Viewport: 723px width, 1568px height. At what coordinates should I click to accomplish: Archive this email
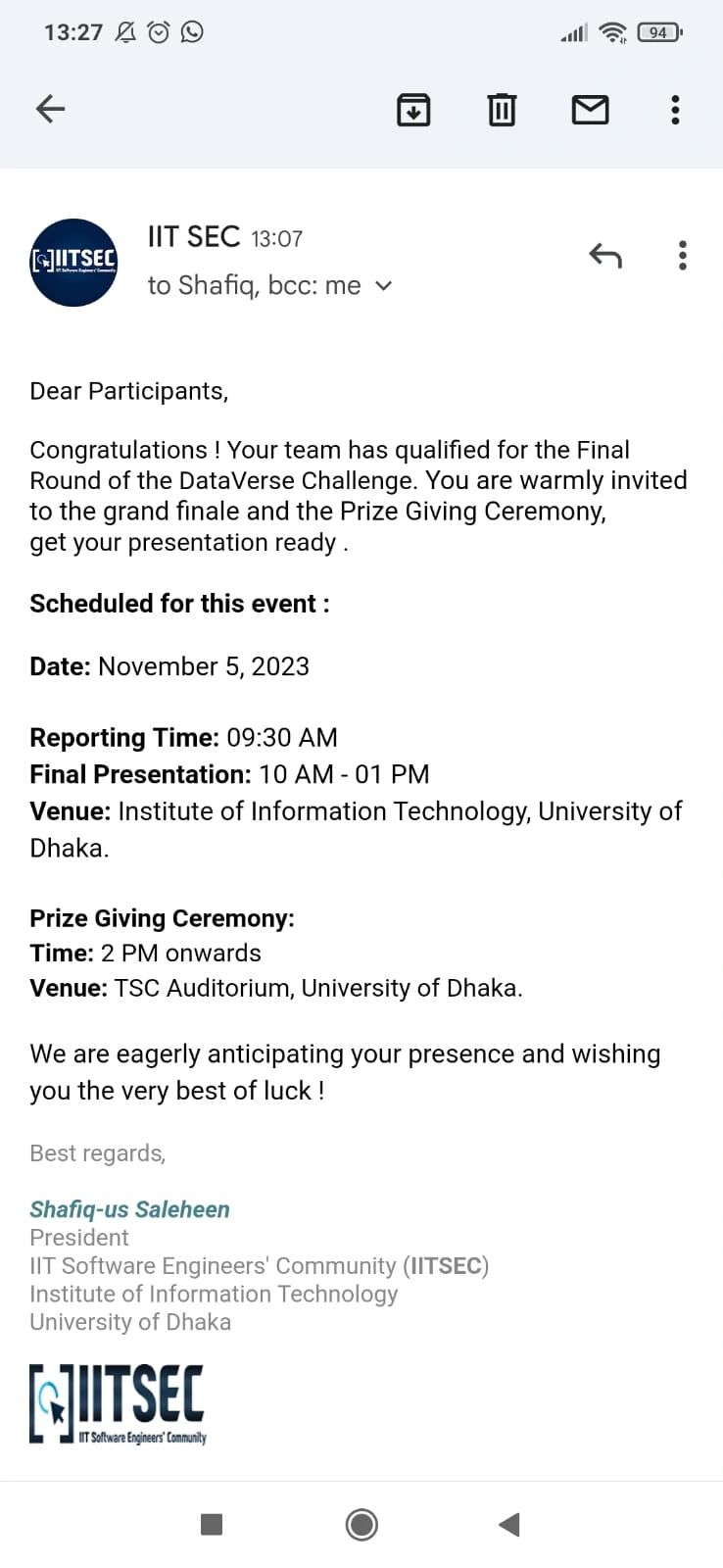tap(413, 110)
